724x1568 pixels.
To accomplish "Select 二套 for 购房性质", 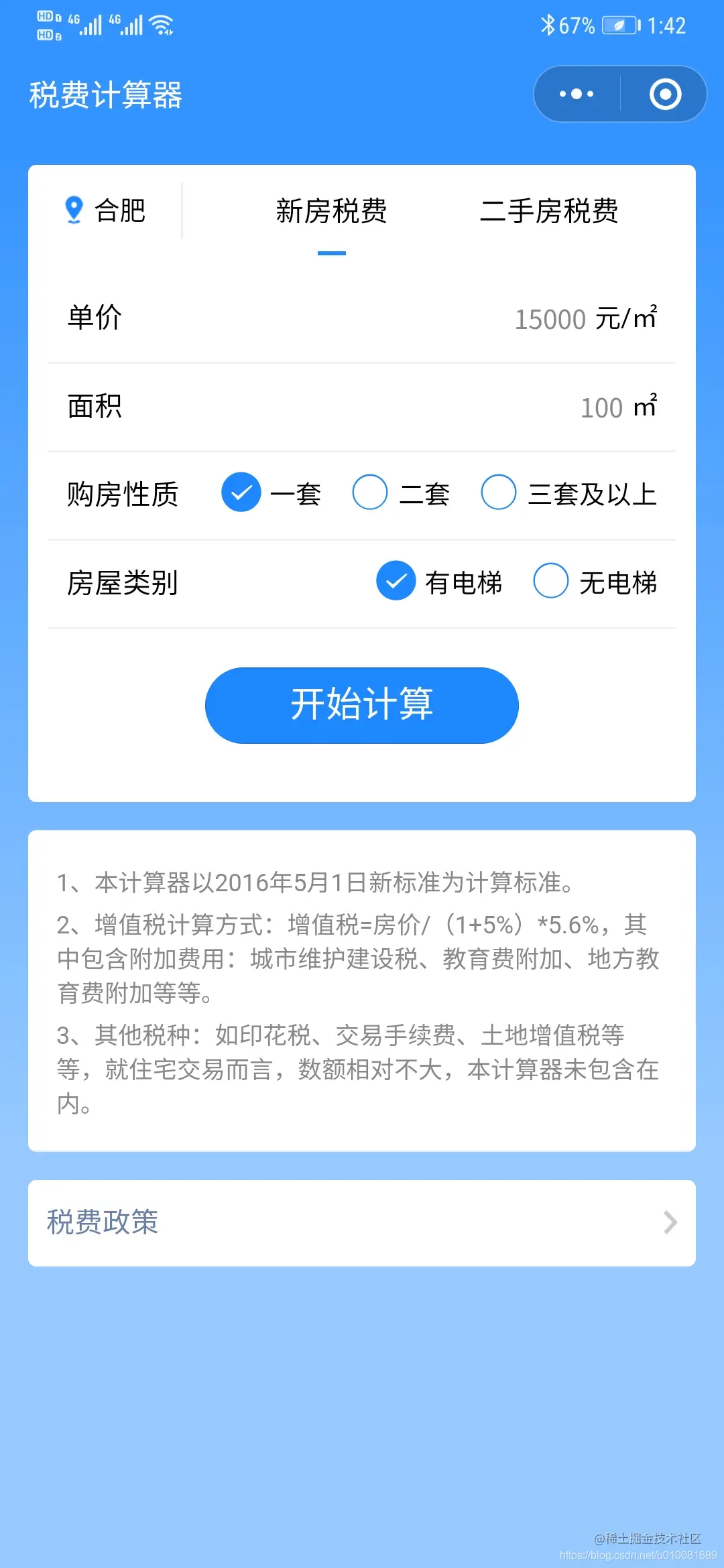I will pos(370,493).
